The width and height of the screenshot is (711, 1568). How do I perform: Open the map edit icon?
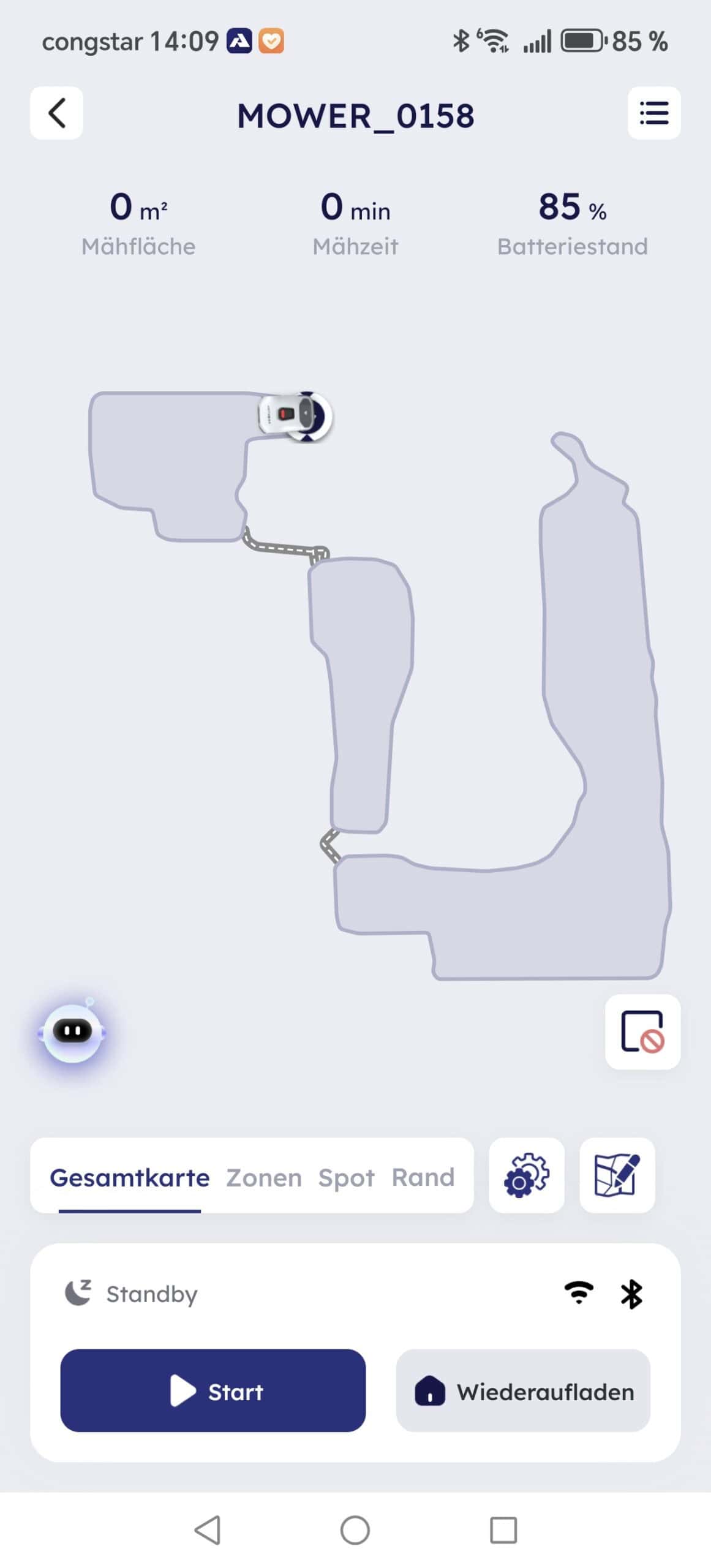pos(617,1175)
